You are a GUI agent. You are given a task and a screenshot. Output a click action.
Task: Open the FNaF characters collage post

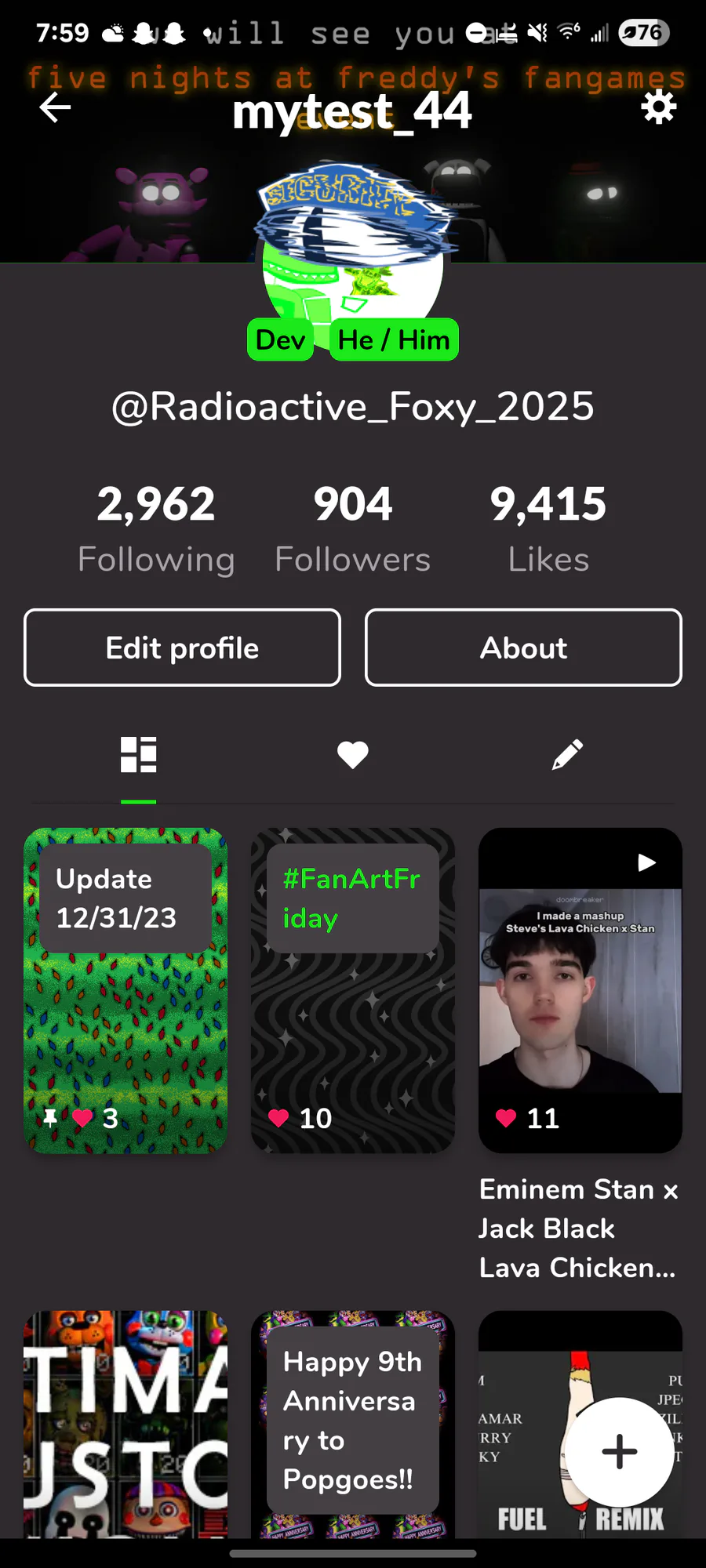(x=126, y=1424)
